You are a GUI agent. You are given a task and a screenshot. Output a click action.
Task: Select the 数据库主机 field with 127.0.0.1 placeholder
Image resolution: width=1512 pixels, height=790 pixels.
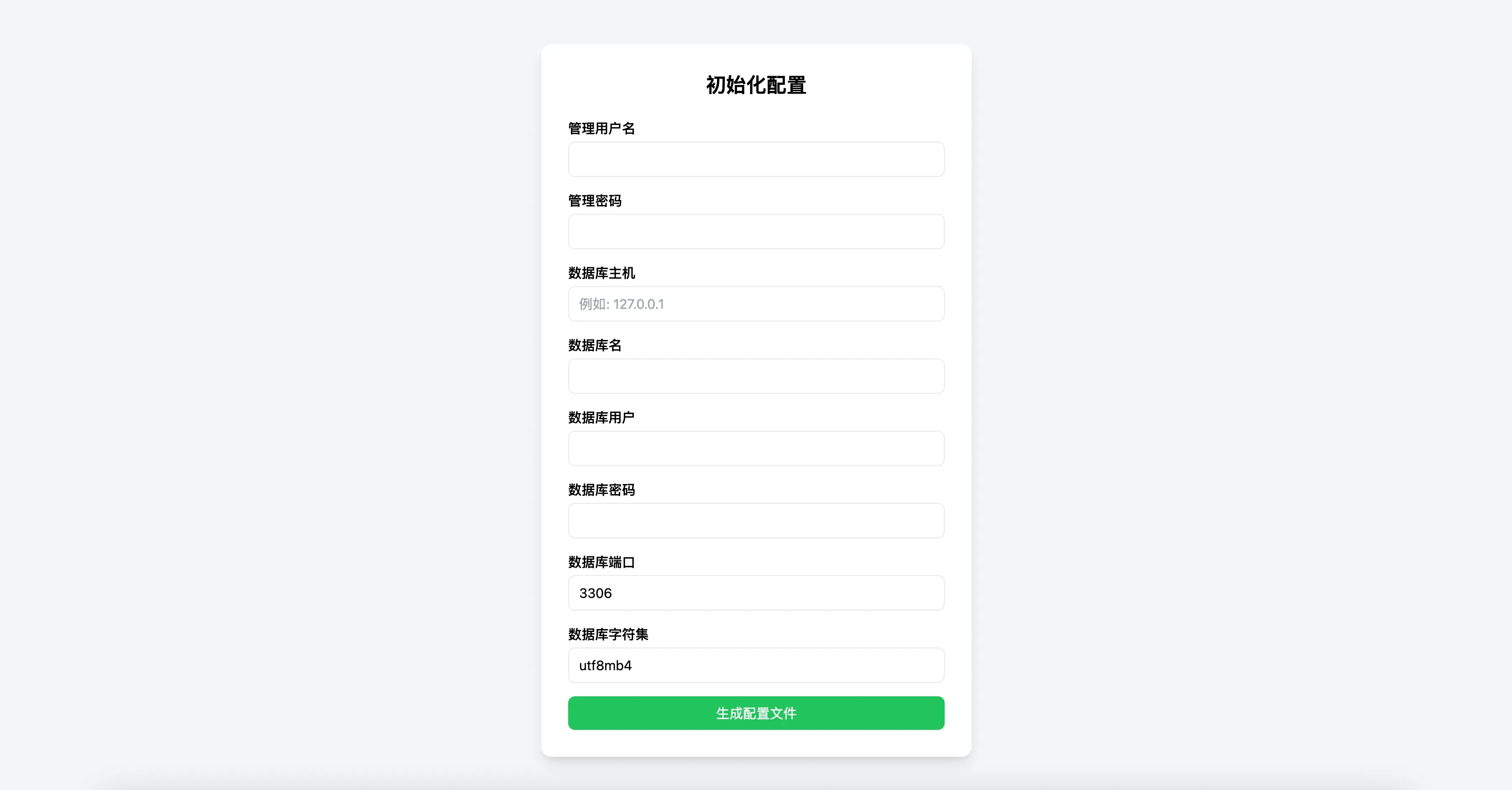(756, 303)
